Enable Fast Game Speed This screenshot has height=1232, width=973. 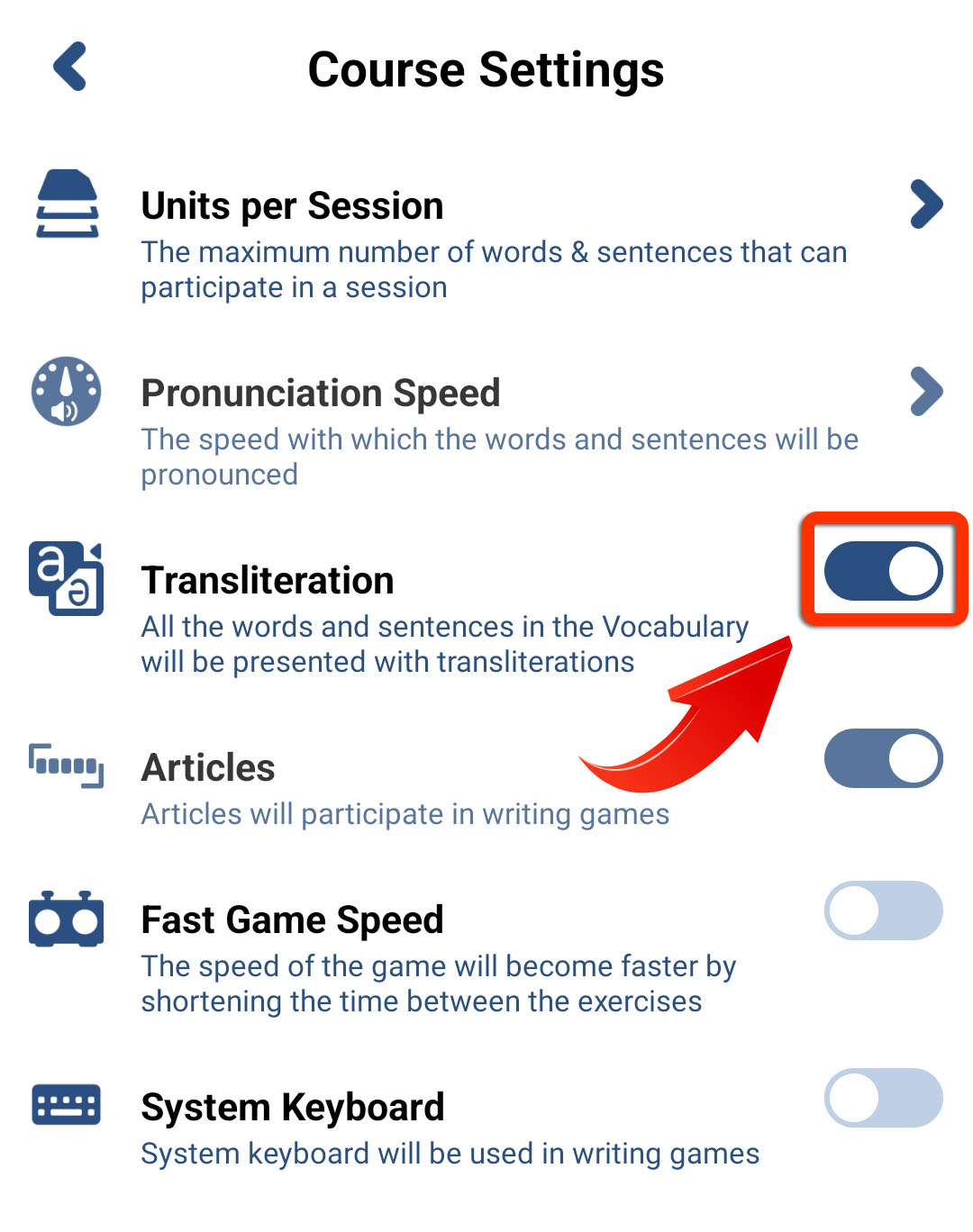pyautogui.click(x=883, y=910)
